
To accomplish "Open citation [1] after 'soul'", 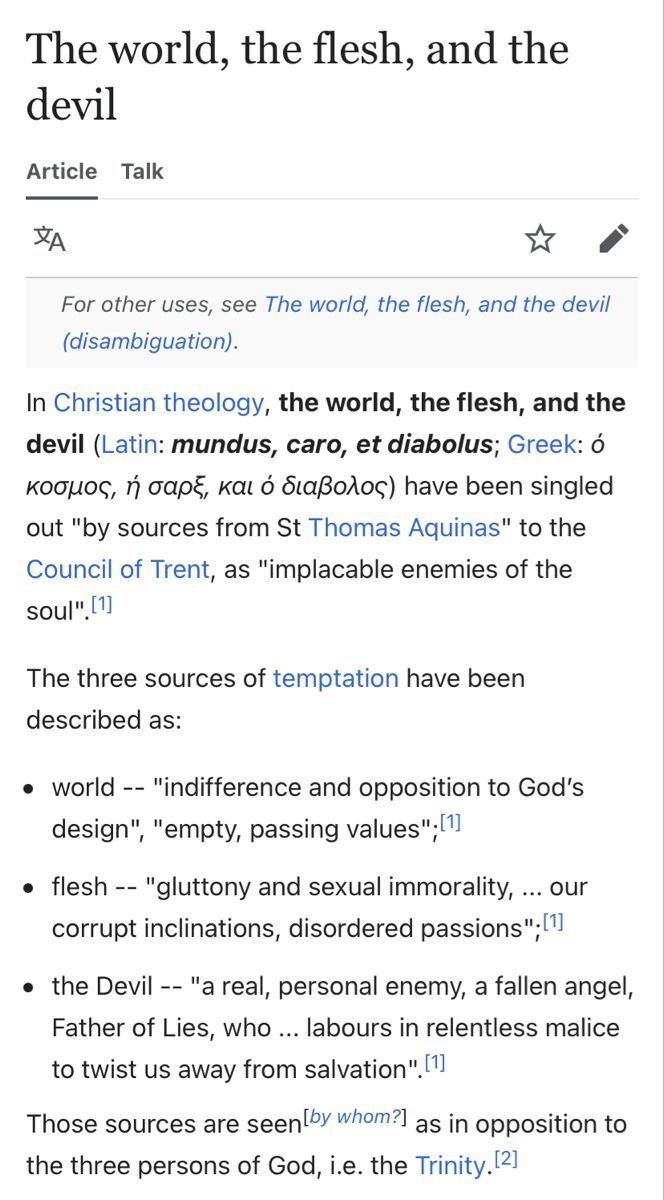I will click(x=101, y=604).
